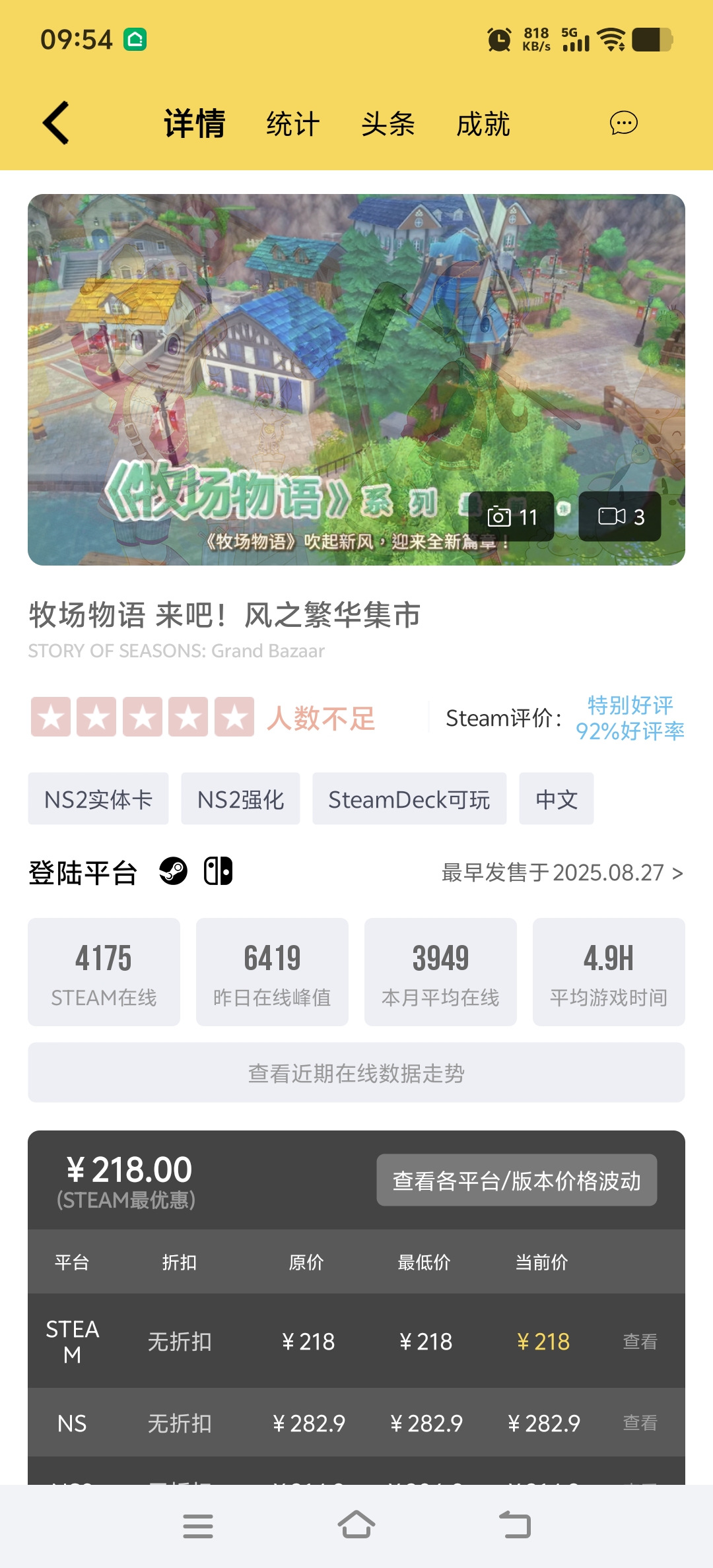Select the 详情 tab

[x=195, y=124]
